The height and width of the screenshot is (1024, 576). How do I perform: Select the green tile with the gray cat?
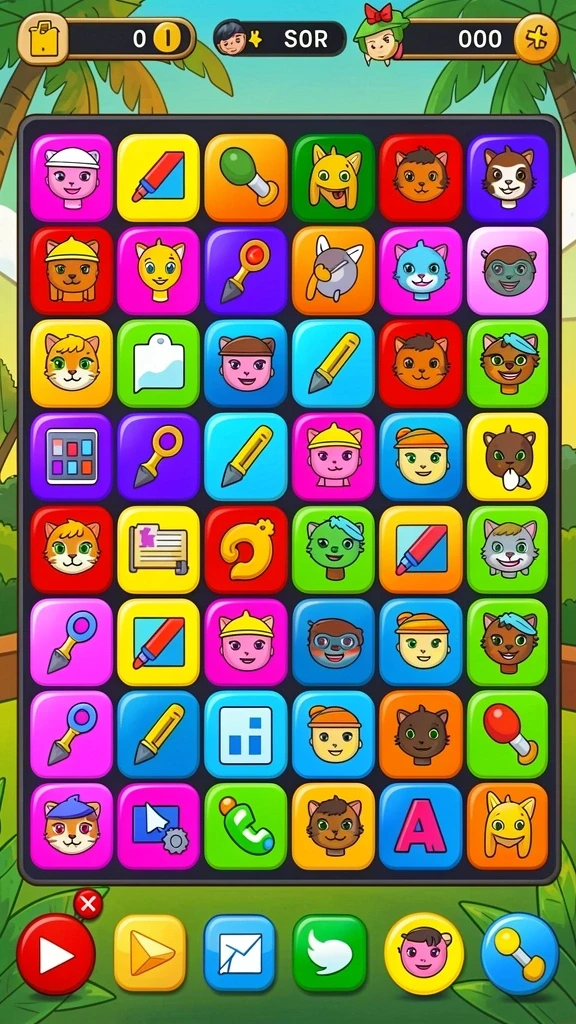coord(508,549)
